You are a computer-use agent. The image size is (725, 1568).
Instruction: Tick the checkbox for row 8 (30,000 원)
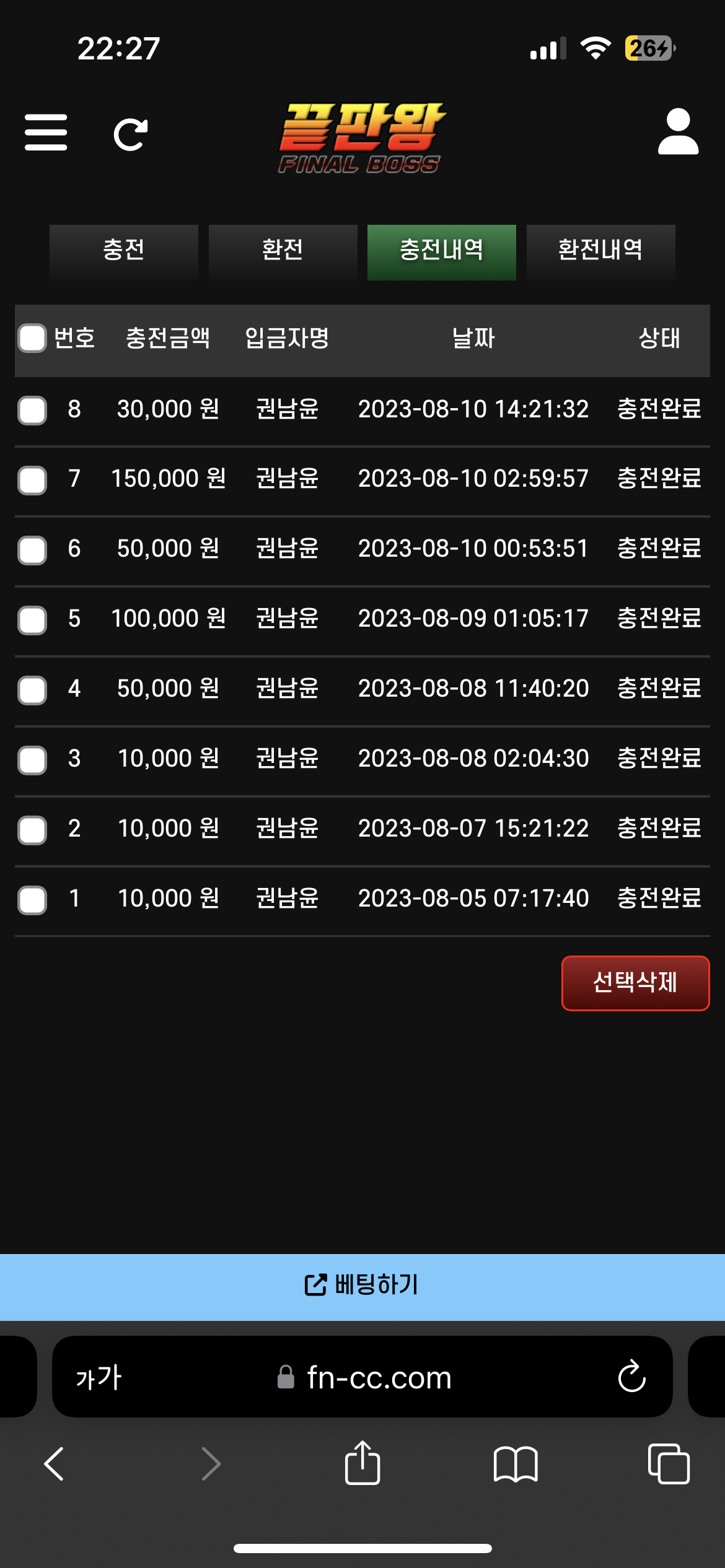32,410
